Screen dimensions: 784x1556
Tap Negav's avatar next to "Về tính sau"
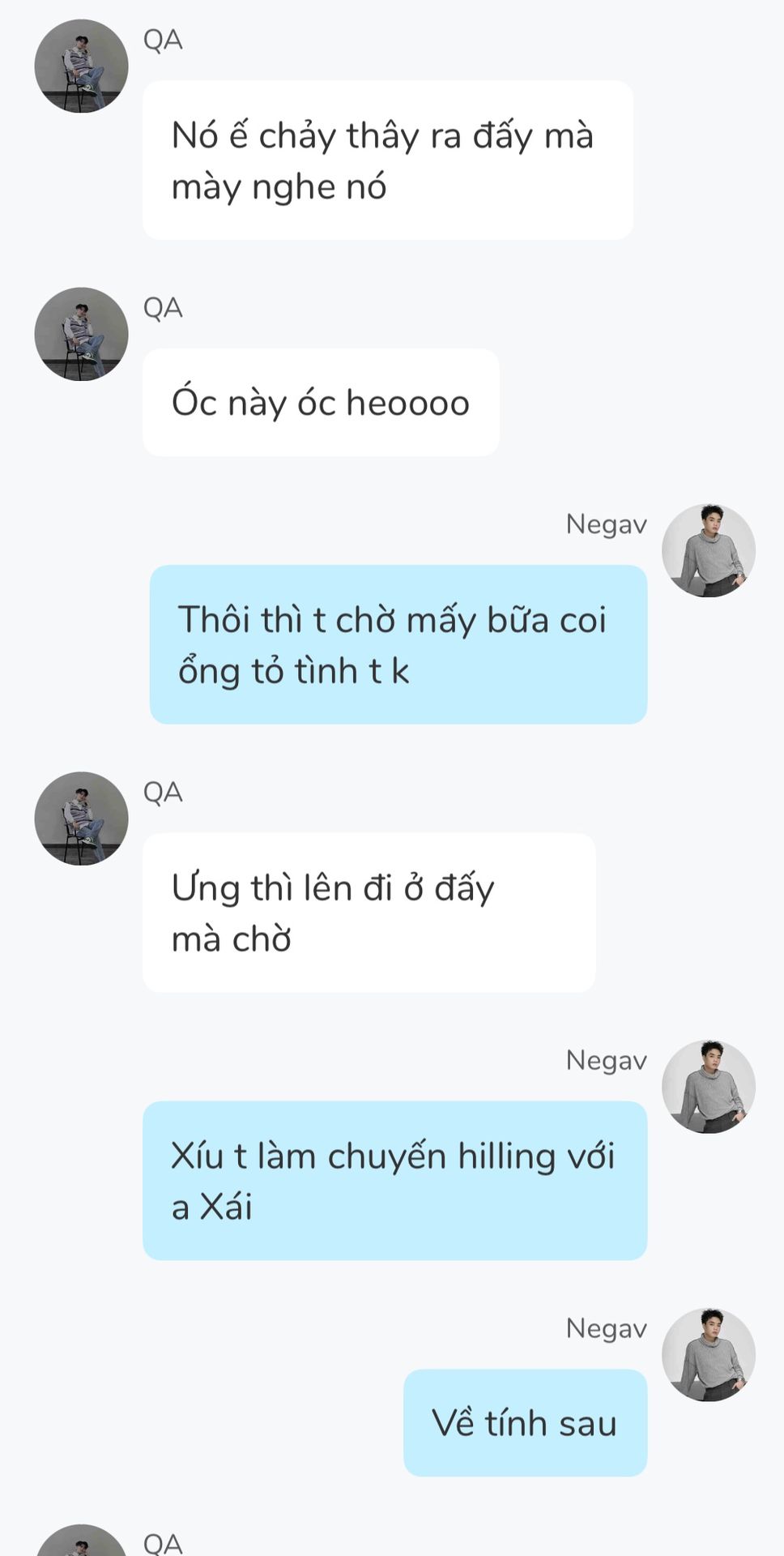pyautogui.click(x=709, y=1354)
